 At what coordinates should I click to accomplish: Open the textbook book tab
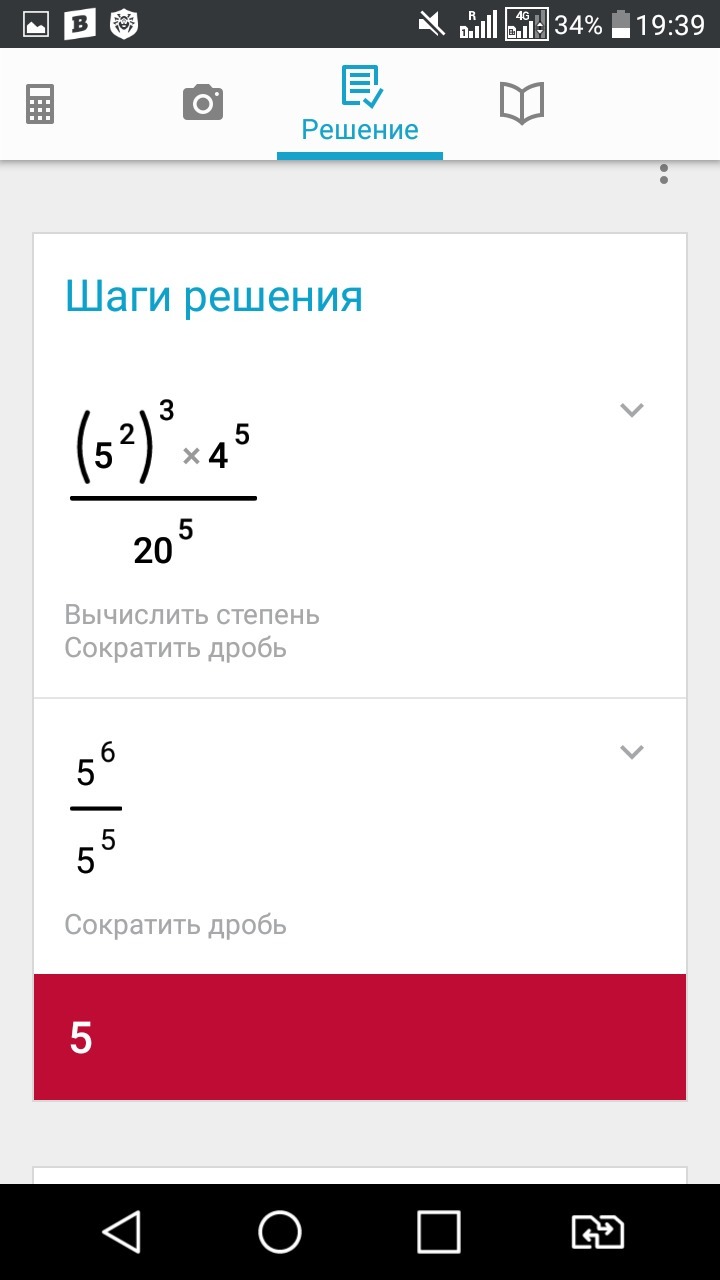pyautogui.click(x=521, y=103)
